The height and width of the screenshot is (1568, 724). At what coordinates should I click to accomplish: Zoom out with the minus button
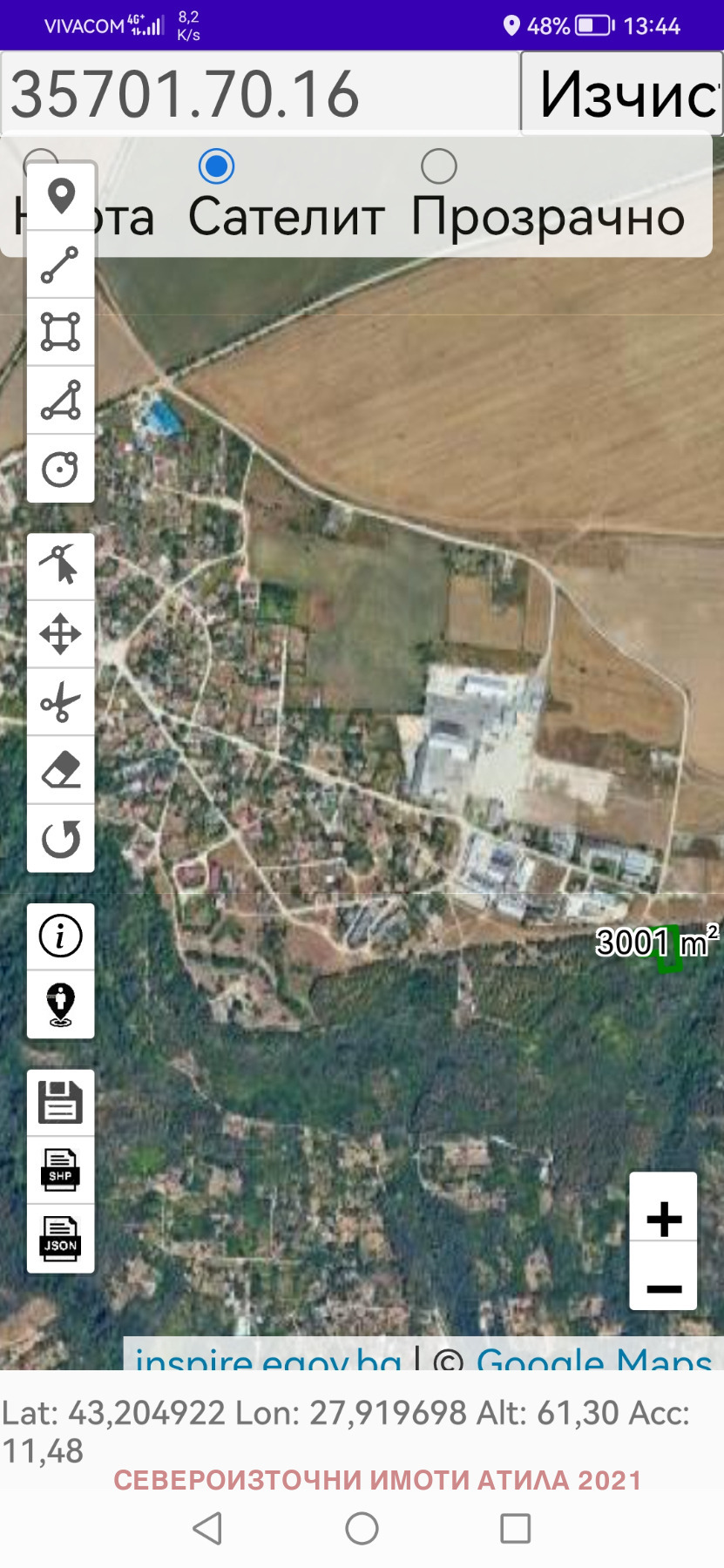664,1288
